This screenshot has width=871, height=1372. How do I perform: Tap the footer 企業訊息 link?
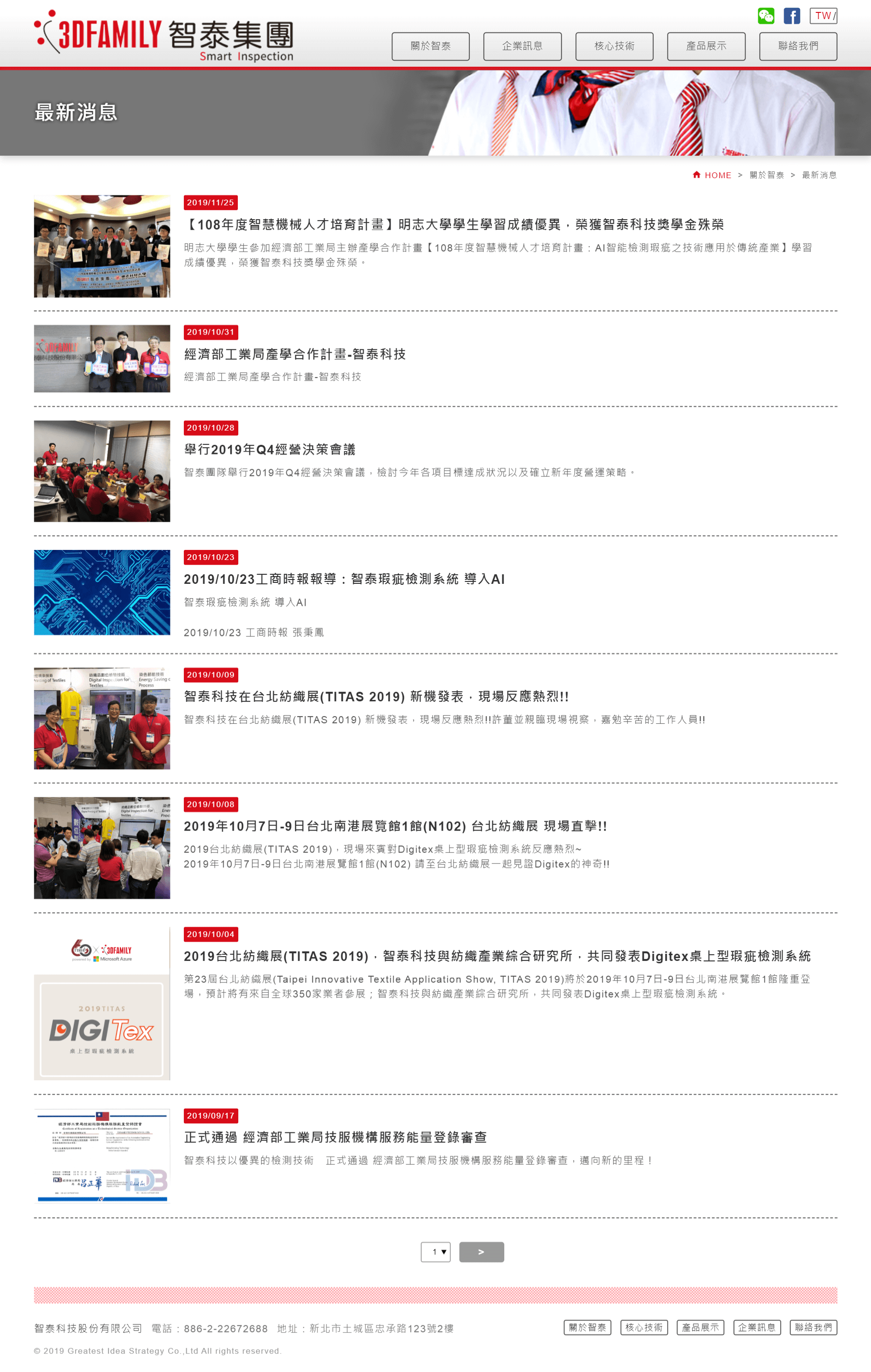756,1327
